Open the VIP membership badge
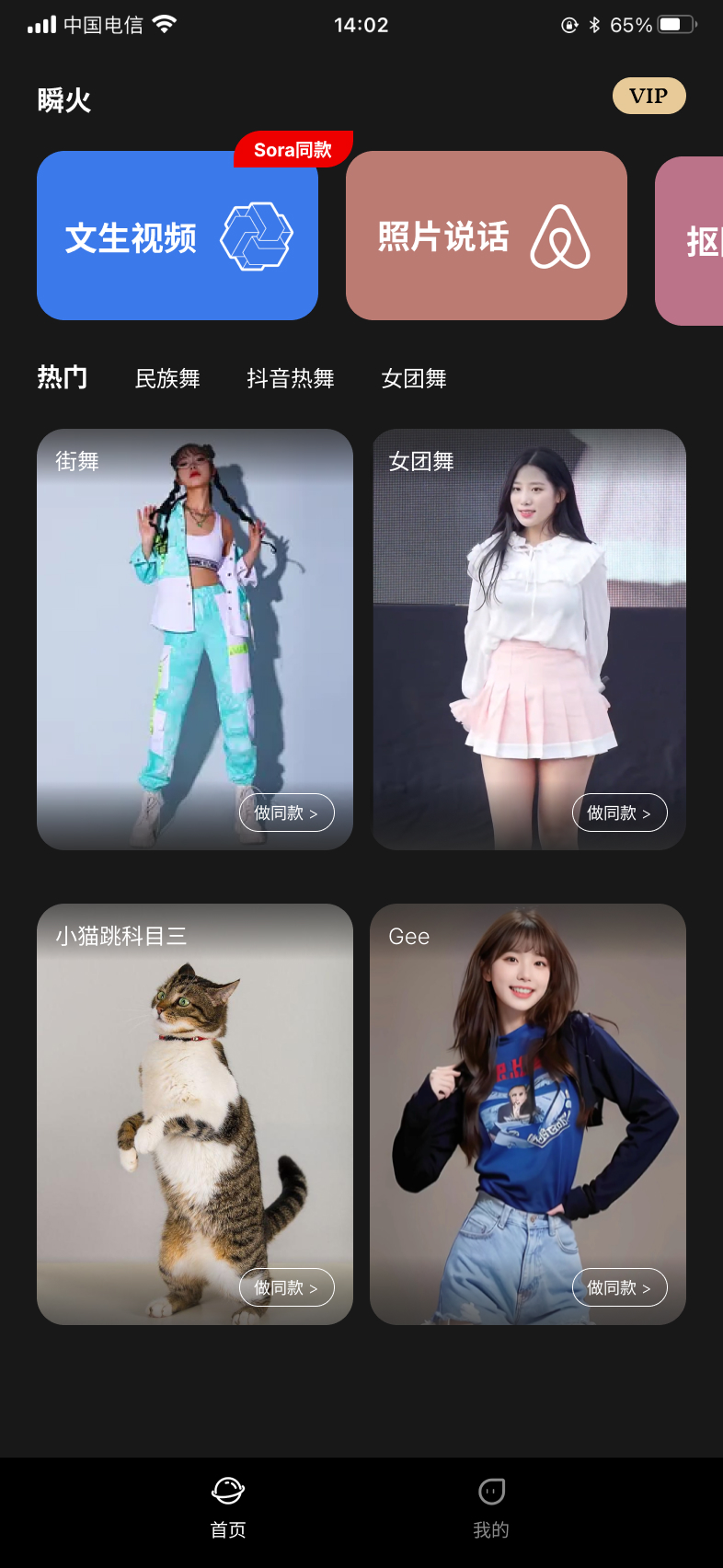The image size is (723, 1568). 648,96
